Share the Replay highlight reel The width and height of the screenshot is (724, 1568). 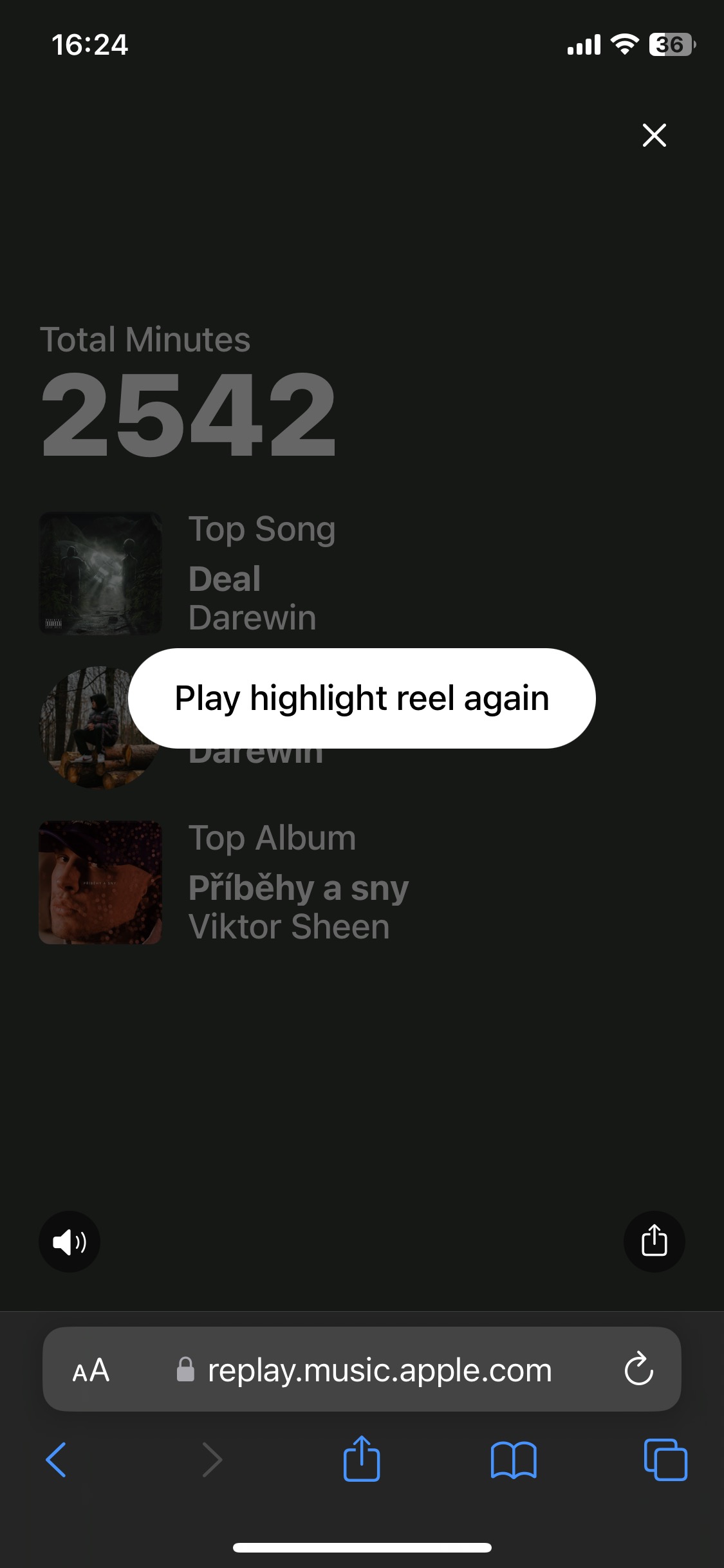[654, 1241]
